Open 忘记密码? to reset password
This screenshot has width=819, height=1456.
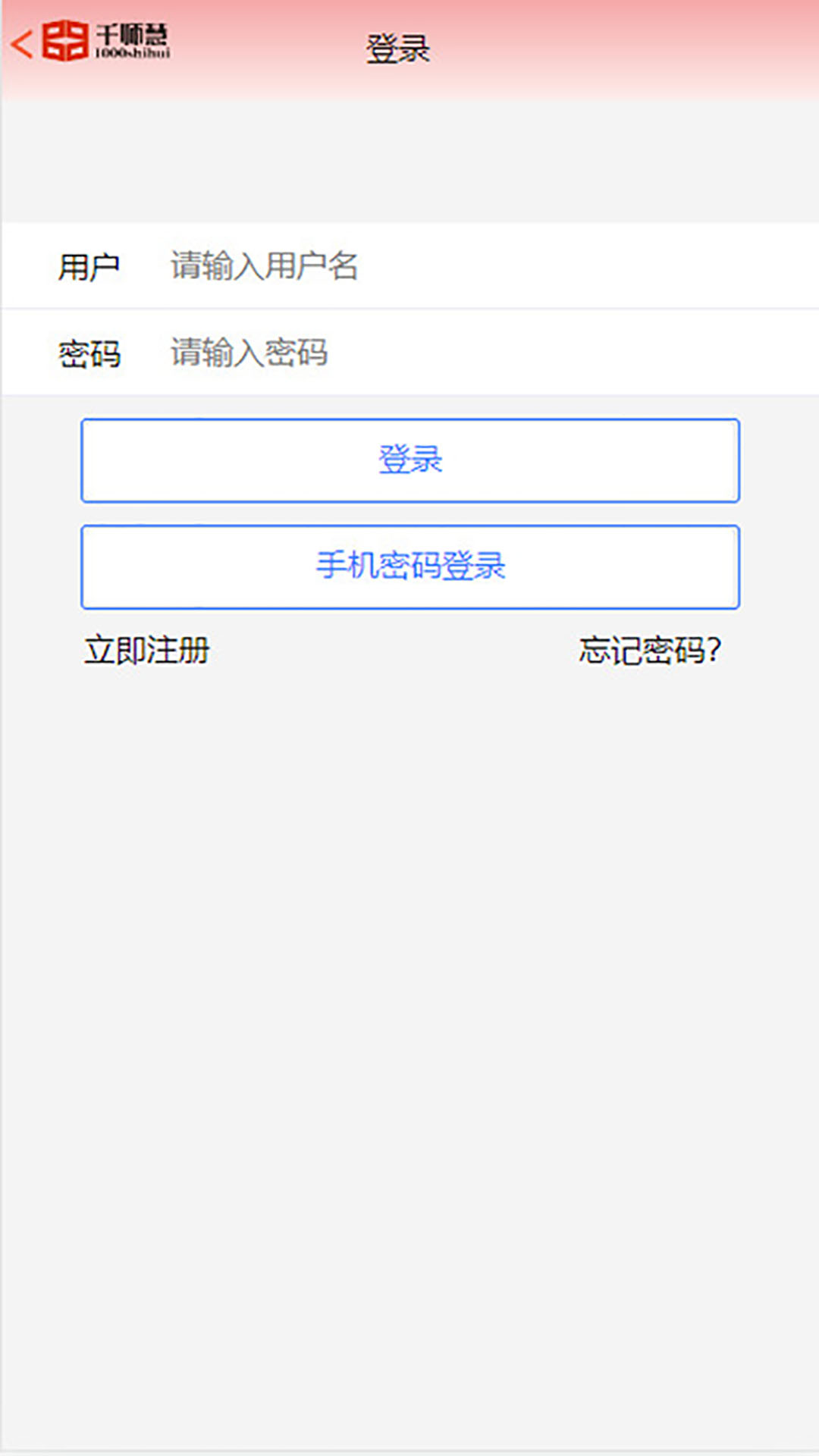[x=649, y=651]
